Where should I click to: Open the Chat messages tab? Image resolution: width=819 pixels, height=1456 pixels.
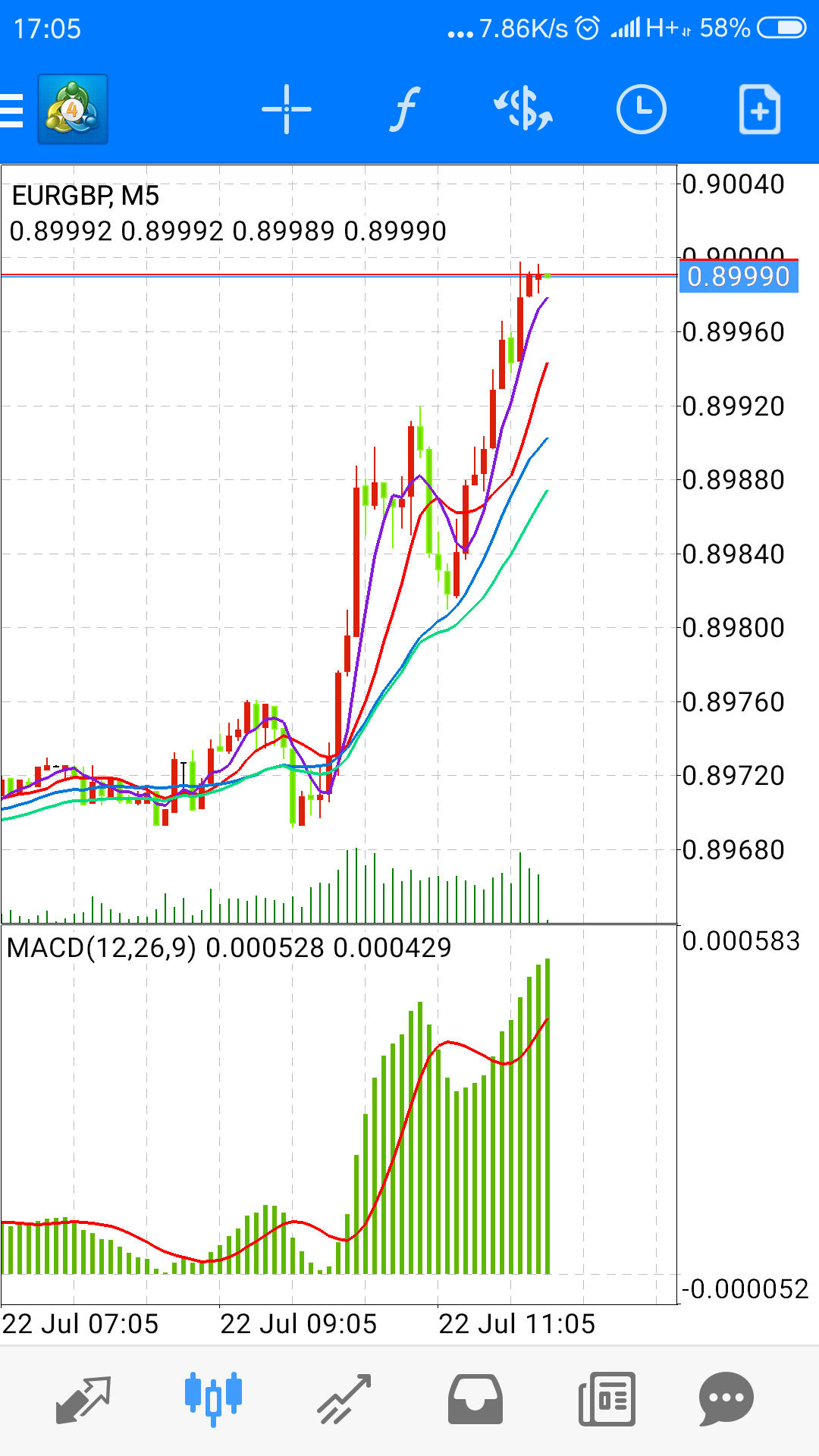coord(726,1399)
